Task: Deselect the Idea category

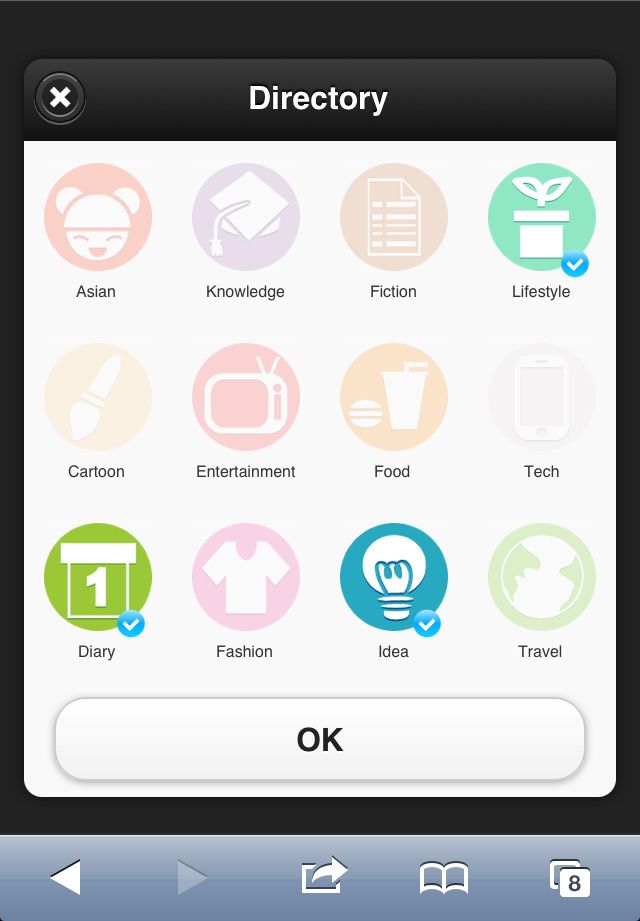Action: [x=393, y=578]
